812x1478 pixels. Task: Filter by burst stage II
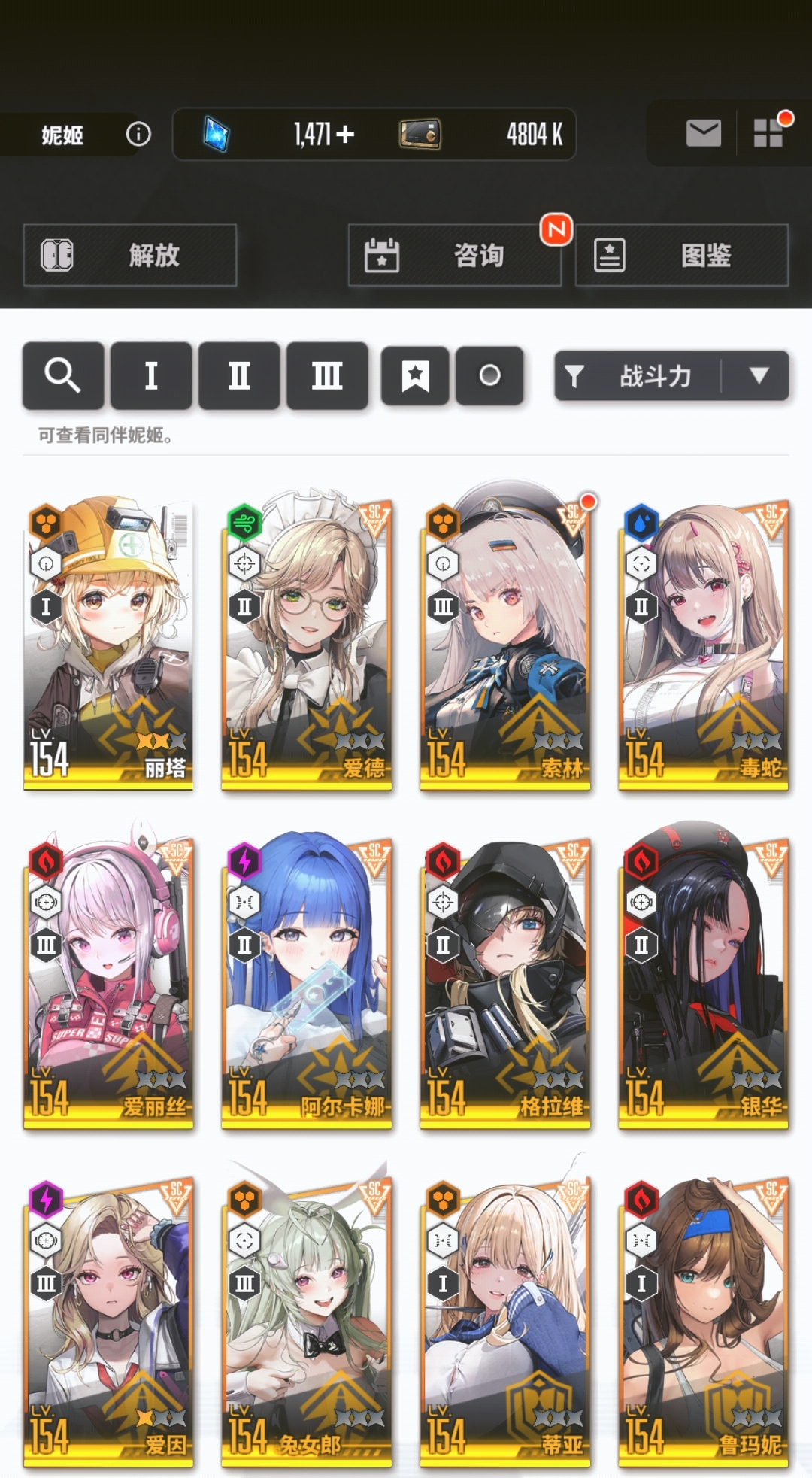239,375
